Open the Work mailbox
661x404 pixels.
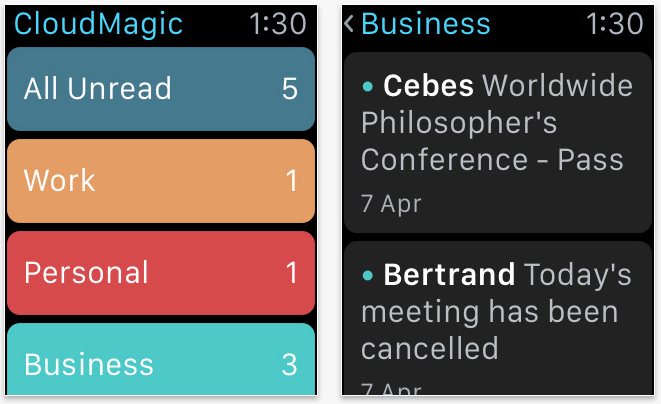(x=160, y=181)
